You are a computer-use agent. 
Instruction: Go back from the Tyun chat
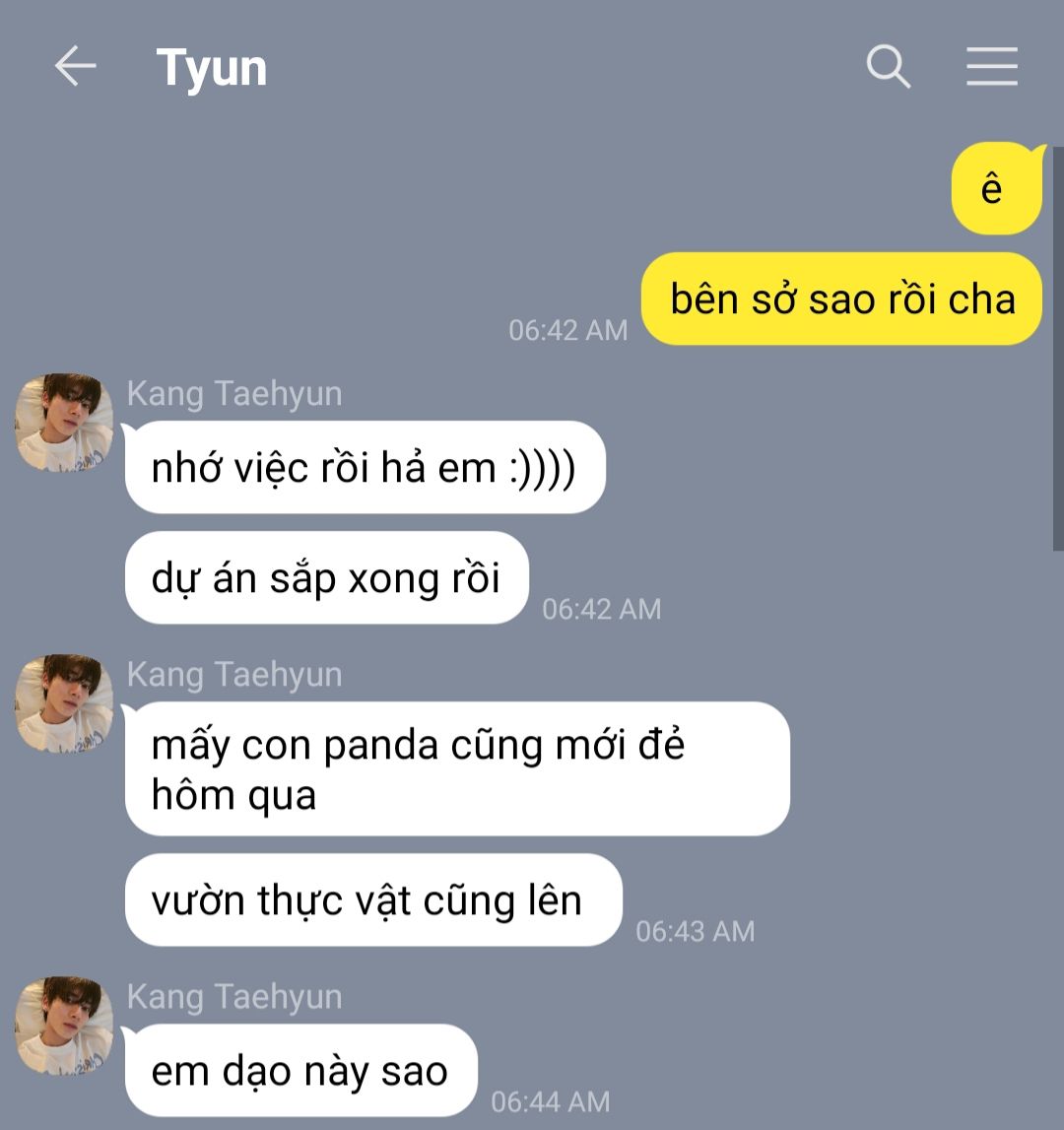(x=75, y=67)
